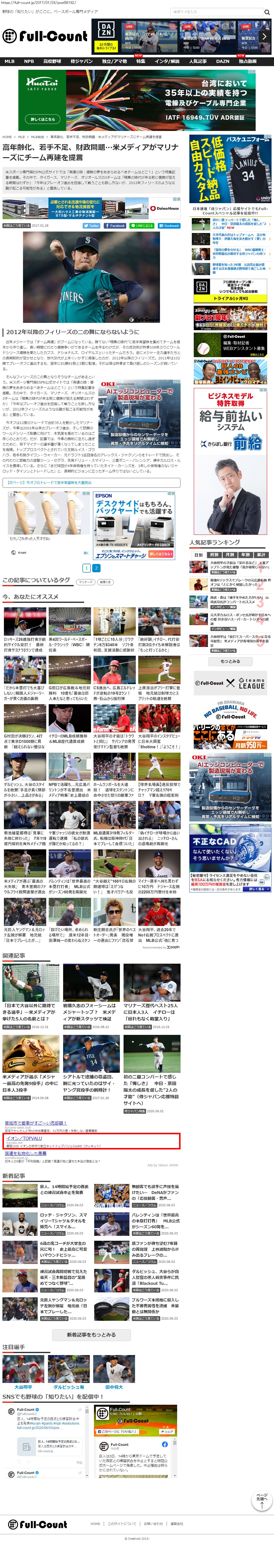The height and width of the screenshot is (1568, 274).
Task: Share the article on Facebook
Action: (x=115, y=225)
